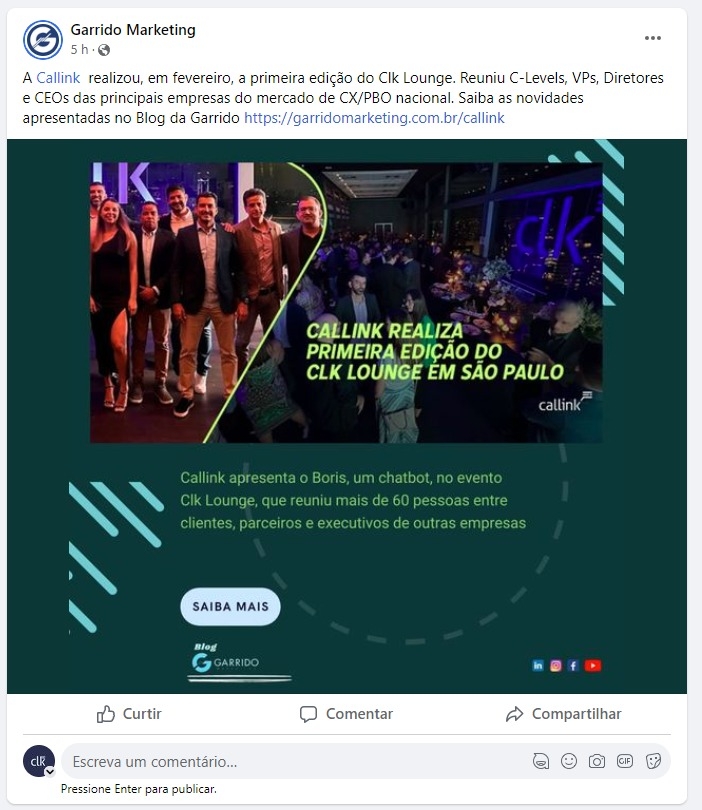The height and width of the screenshot is (810, 702).
Task: Attach a photo with the camera icon
Action: point(597,762)
